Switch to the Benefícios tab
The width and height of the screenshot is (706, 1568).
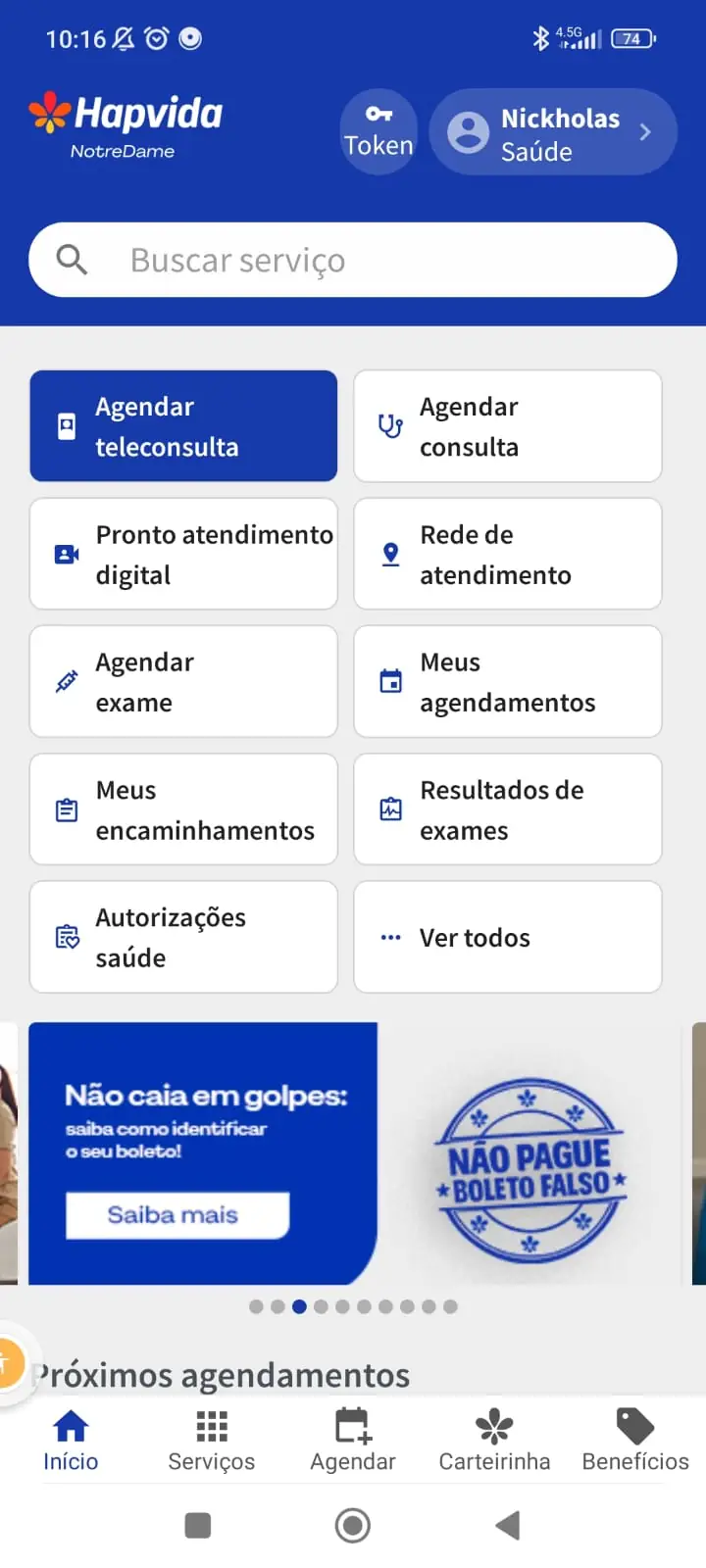coord(635,1441)
